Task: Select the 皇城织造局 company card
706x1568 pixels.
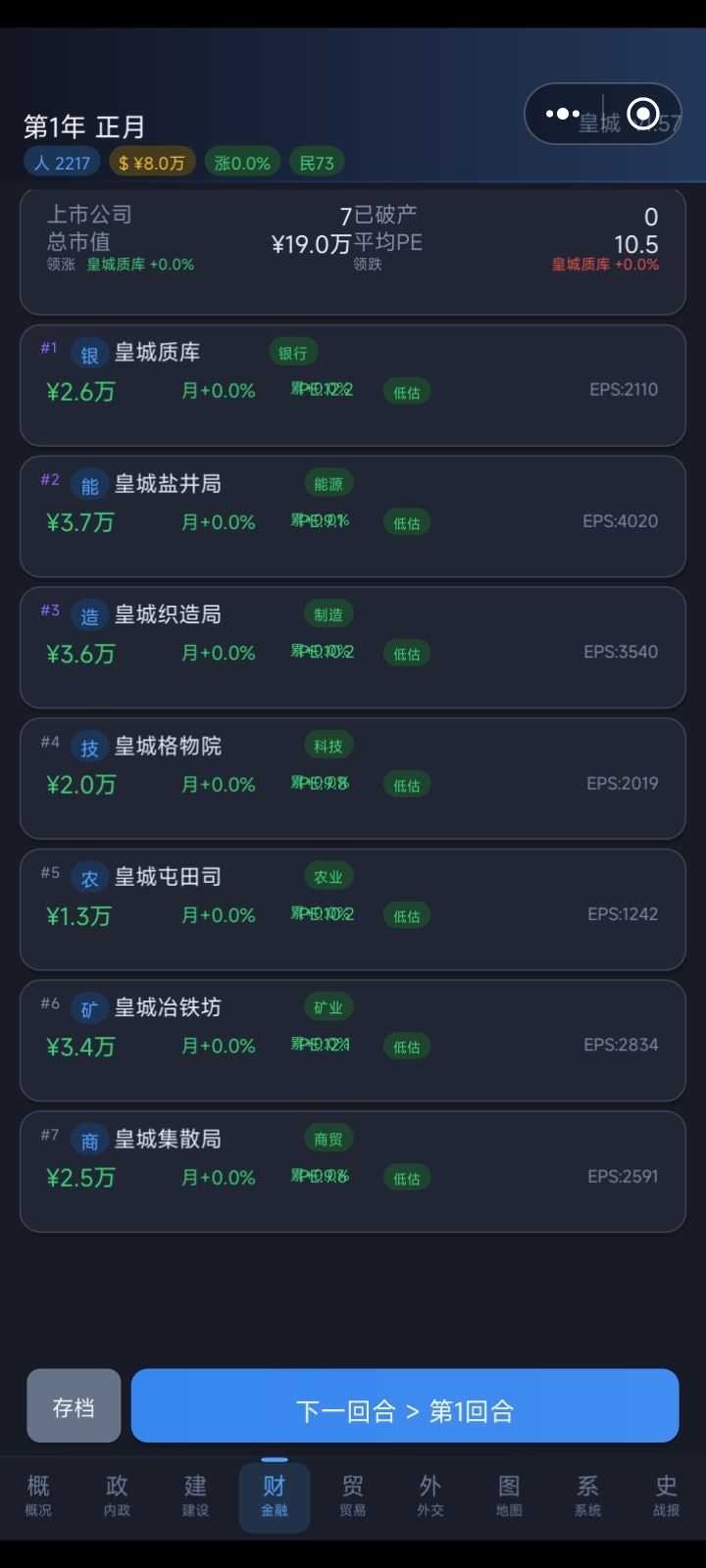Action: coord(353,647)
